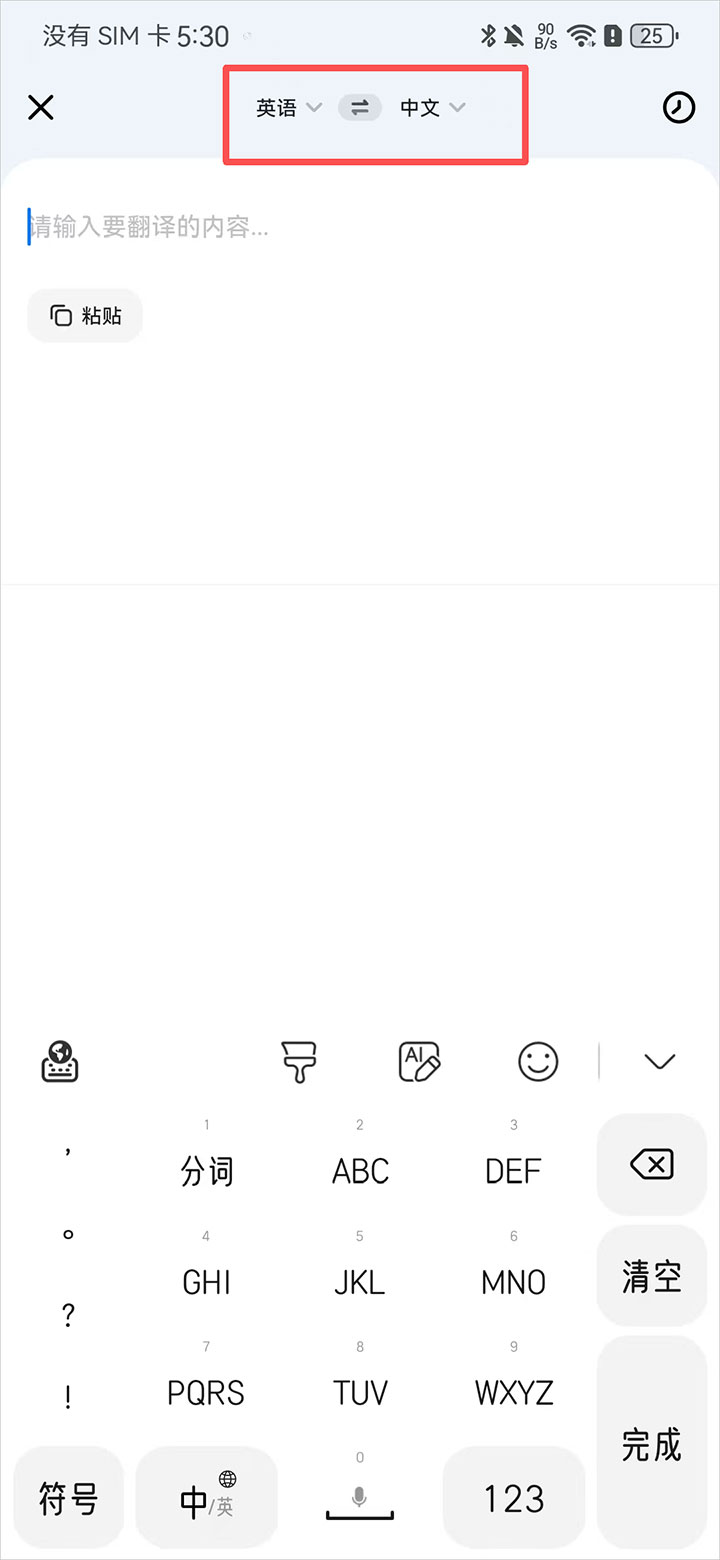Switch to the 123 number keypad

point(513,1497)
